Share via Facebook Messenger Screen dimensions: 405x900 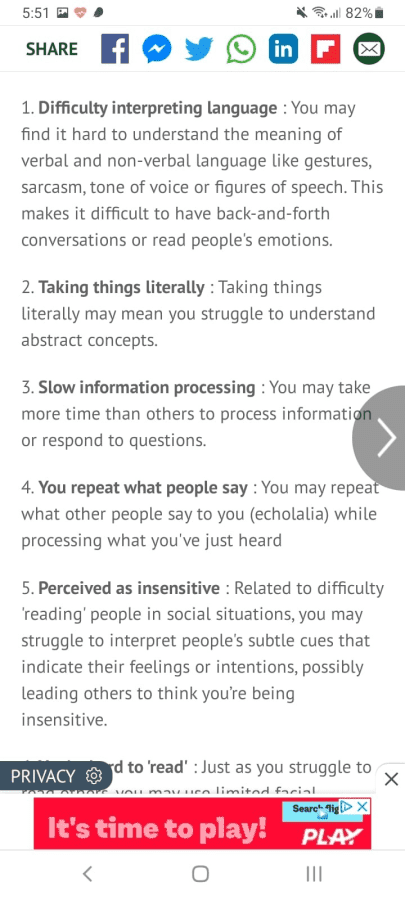(x=157, y=49)
